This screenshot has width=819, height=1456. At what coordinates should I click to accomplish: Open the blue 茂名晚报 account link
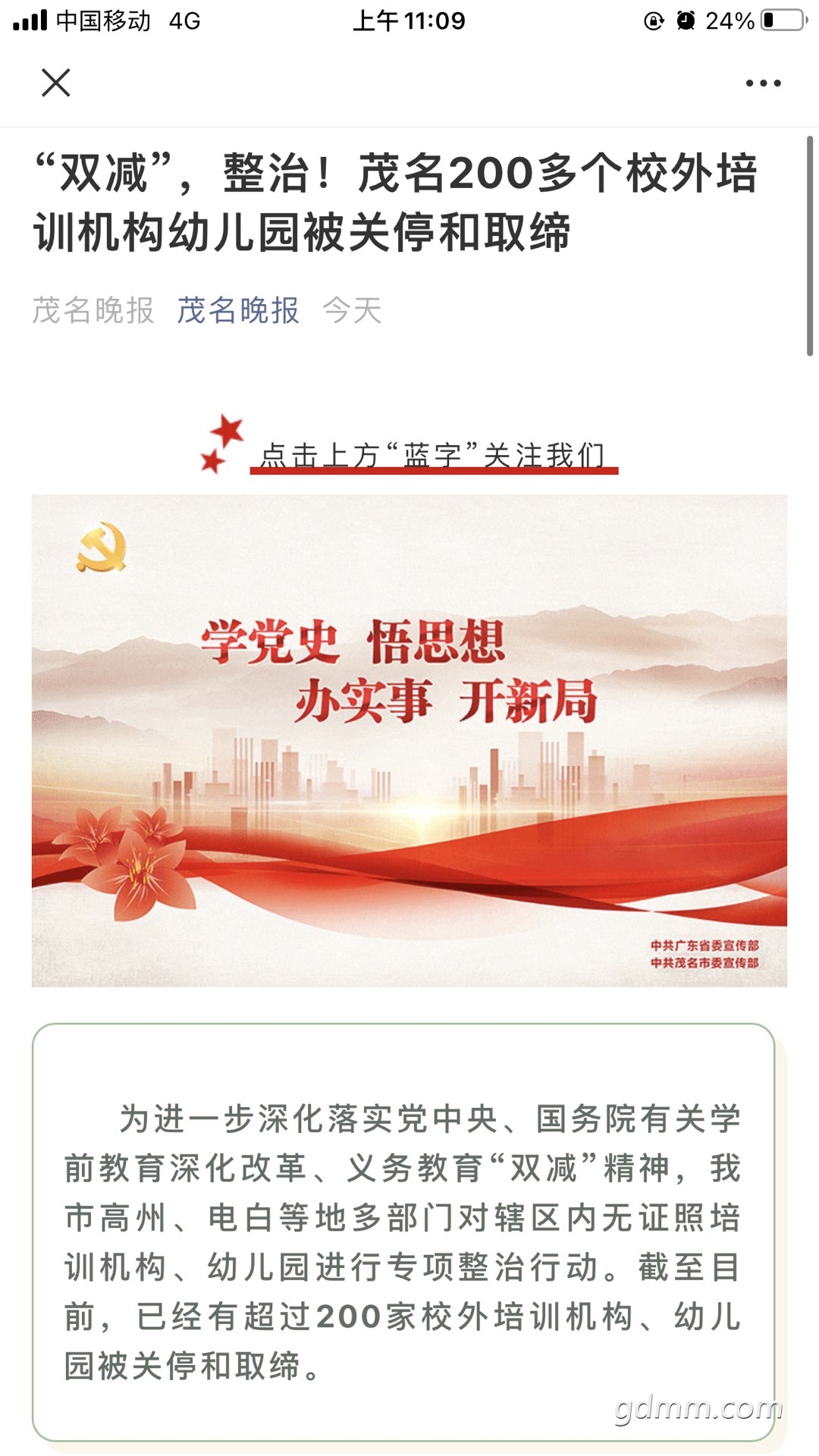coord(238,310)
